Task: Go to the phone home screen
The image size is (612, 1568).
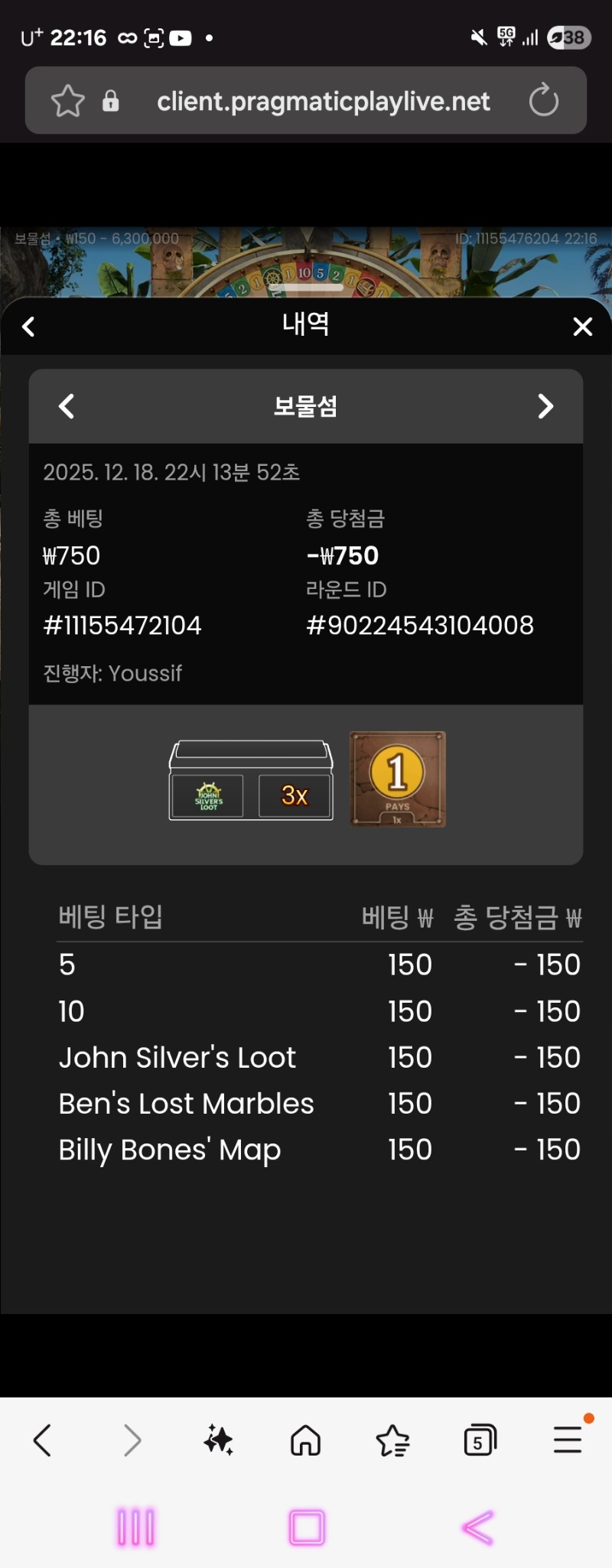Action: pos(307,1528)
